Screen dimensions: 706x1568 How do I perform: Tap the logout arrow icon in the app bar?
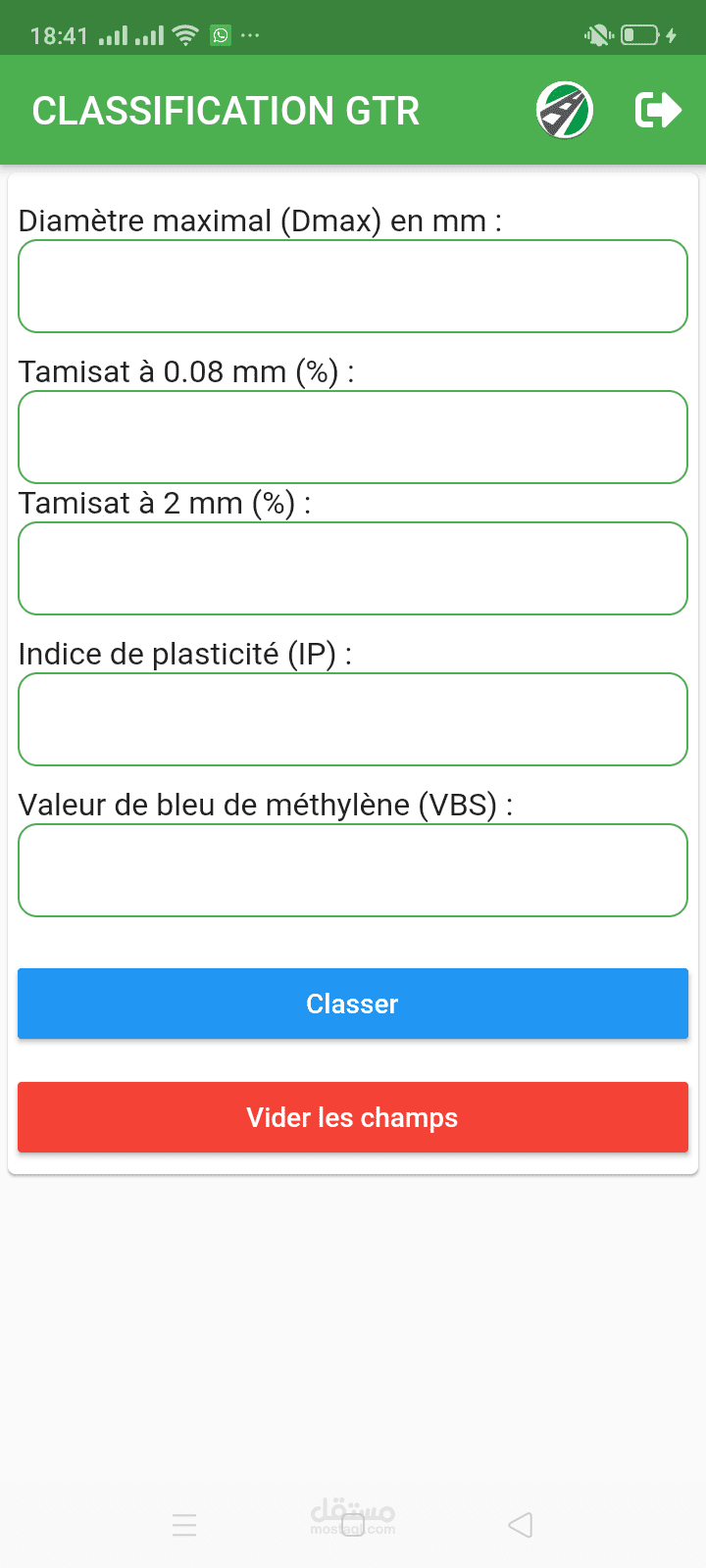tap(657, 109)
